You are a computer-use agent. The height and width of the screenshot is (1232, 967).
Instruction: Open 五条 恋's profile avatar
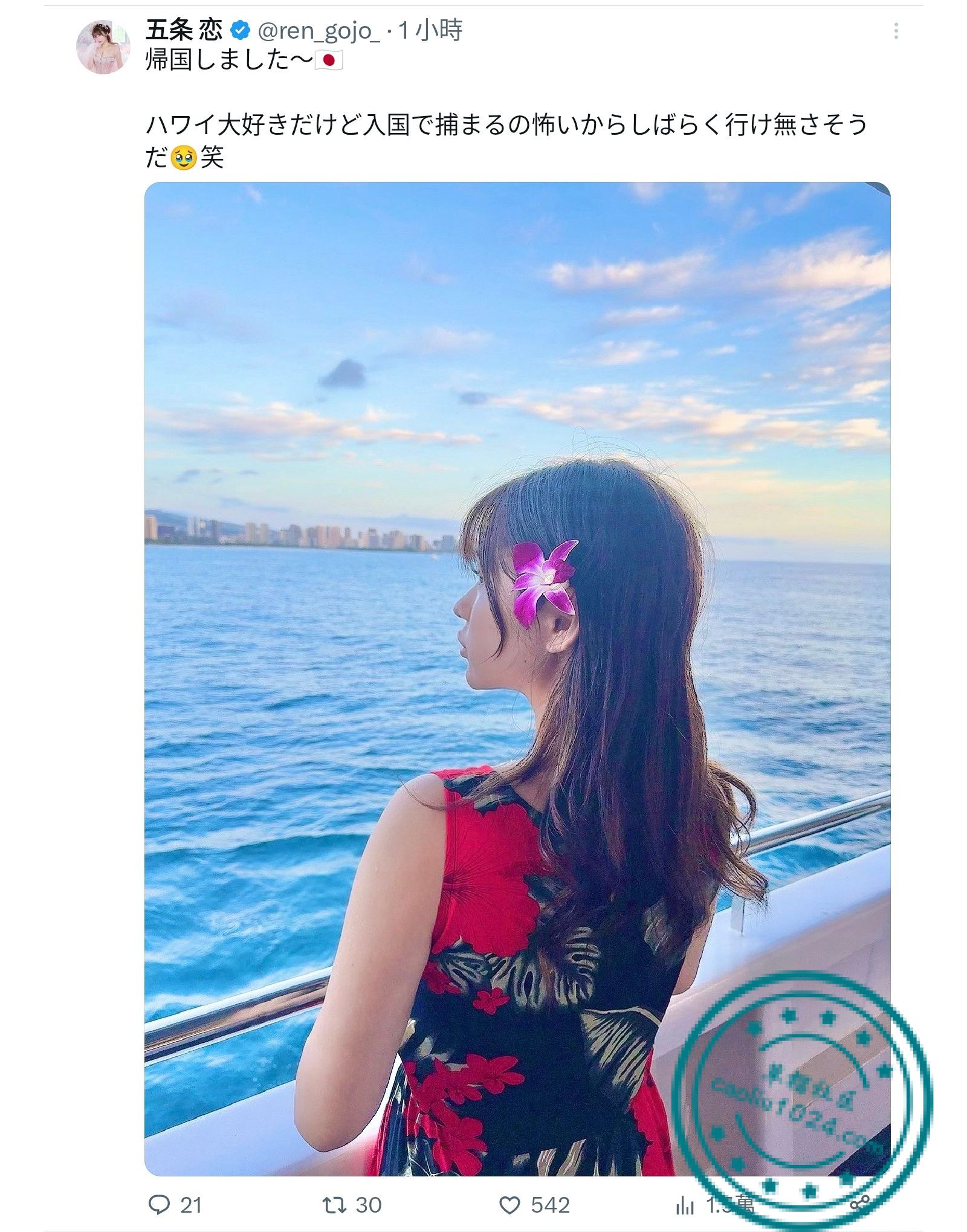coord(103,47)
